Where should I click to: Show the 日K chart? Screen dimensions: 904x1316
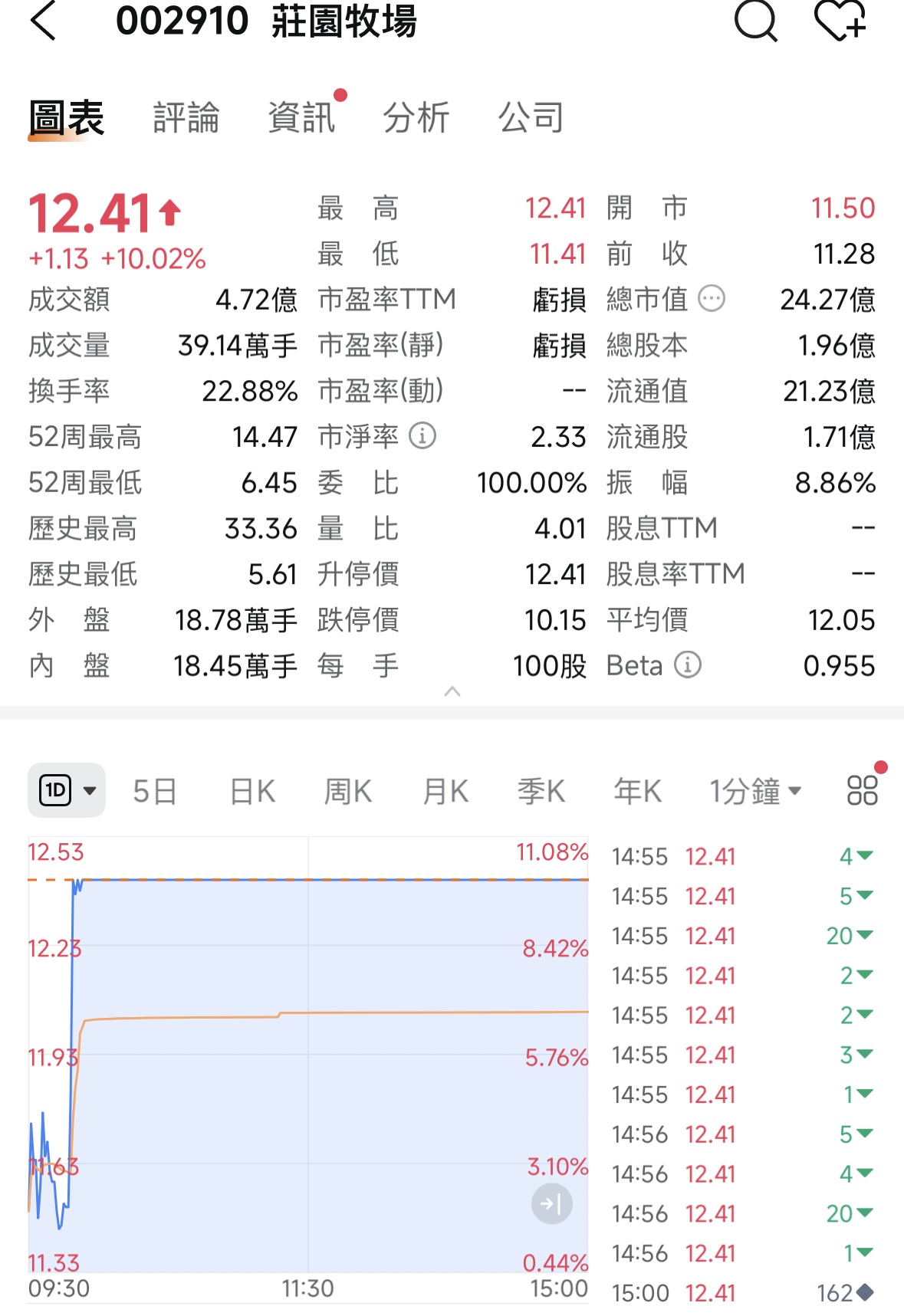(x=252, y=791)
